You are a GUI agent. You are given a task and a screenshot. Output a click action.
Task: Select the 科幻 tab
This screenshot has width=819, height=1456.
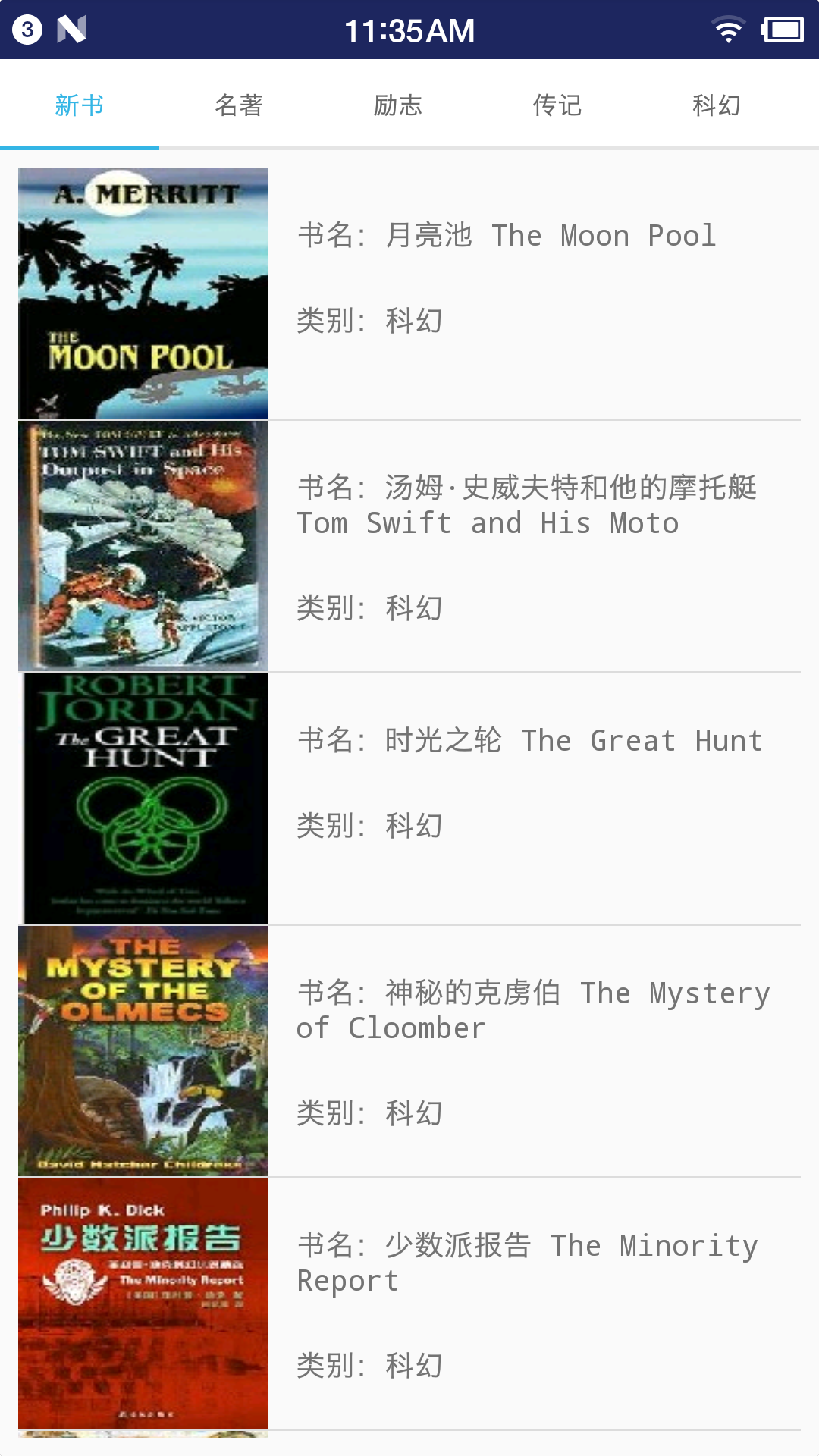click(718, 105)
